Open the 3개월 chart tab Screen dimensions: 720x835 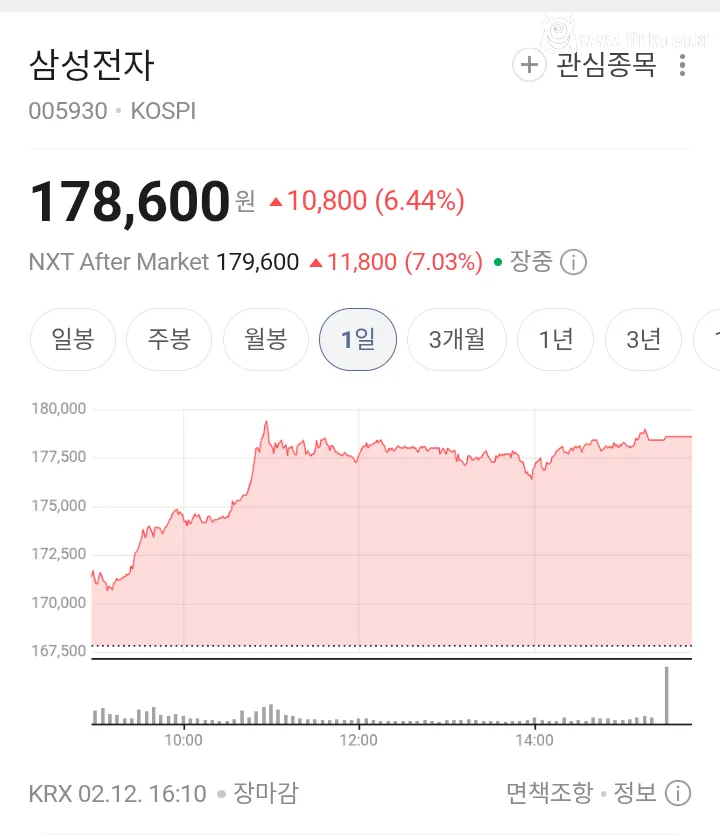pyautogui.click(x=457, y=339)
